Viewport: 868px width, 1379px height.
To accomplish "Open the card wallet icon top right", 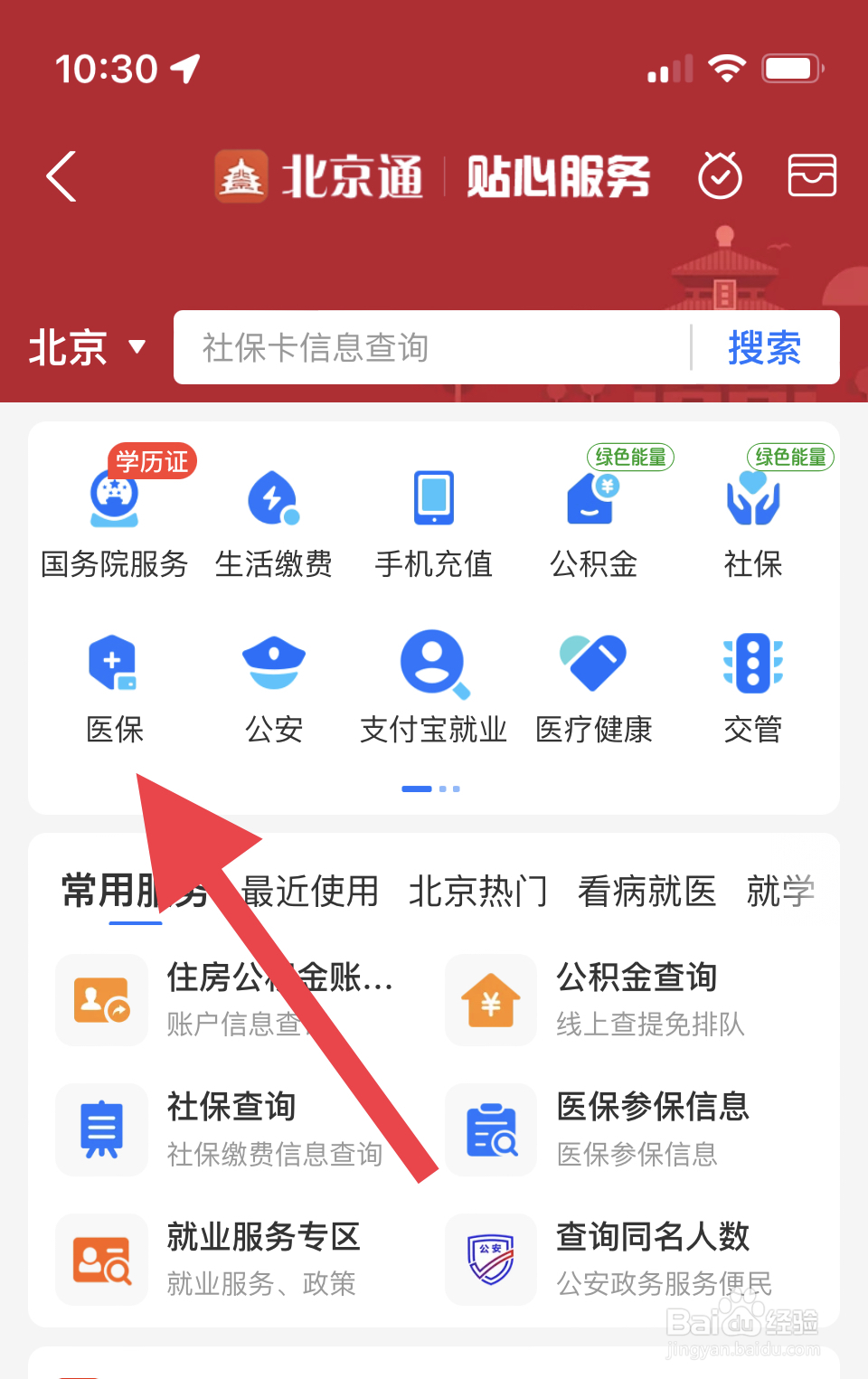I will tap(811, 176).
